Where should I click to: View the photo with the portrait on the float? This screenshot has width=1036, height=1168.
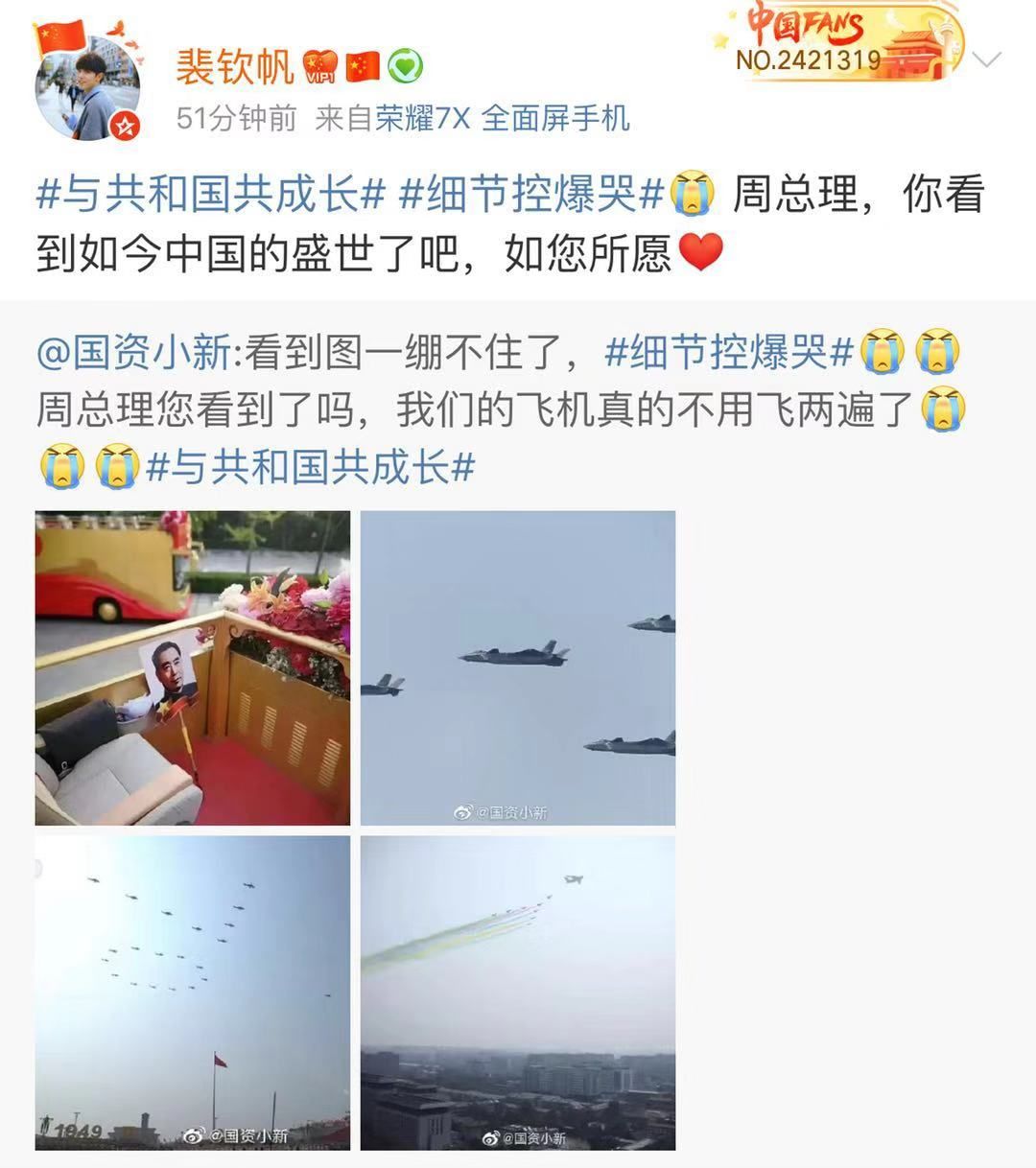pyautogui.click(x=193, y=667)
